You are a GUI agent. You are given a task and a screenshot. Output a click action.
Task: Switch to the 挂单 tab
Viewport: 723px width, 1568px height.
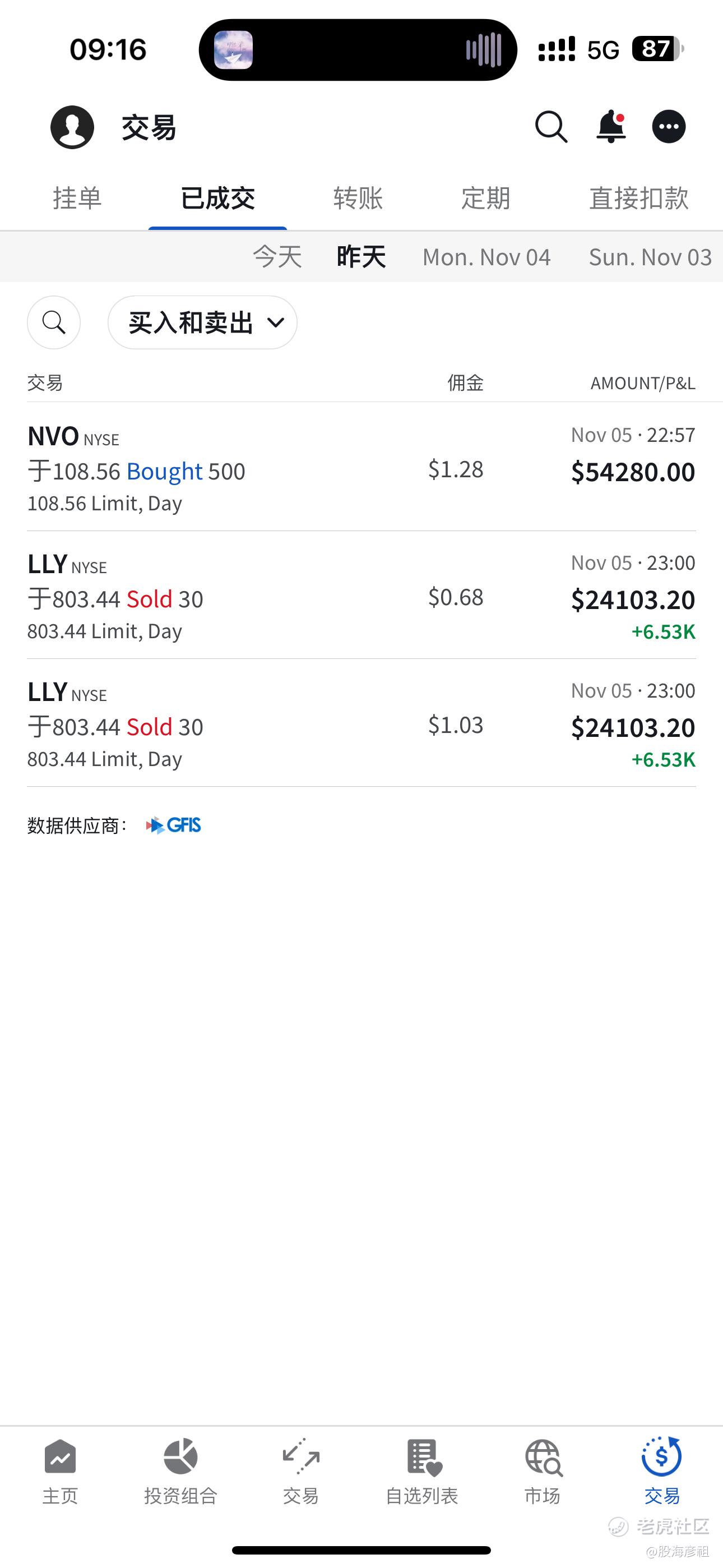77,199
